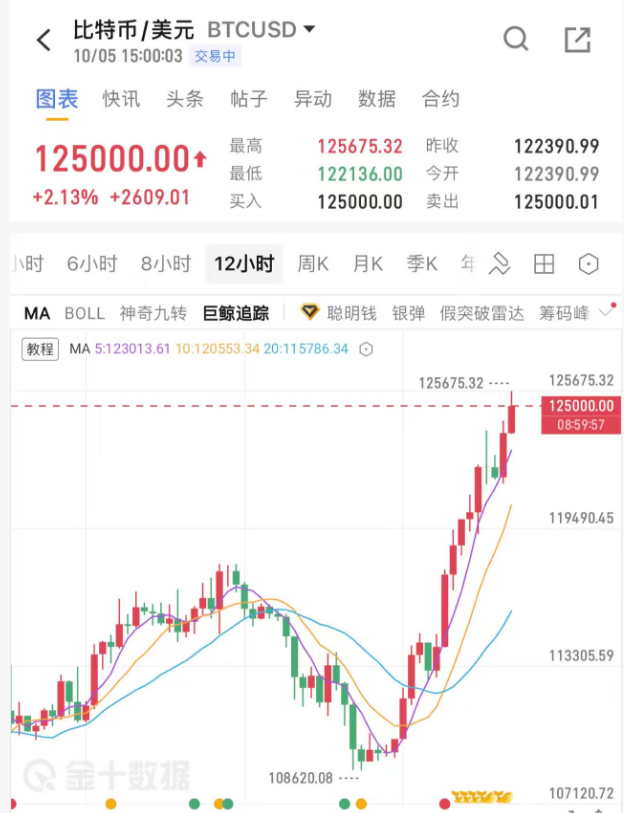Image resolution: width=624 pixels, height=813 pixels.
Task: Switch to the 快讯 tab
Action: pos(121,99)
